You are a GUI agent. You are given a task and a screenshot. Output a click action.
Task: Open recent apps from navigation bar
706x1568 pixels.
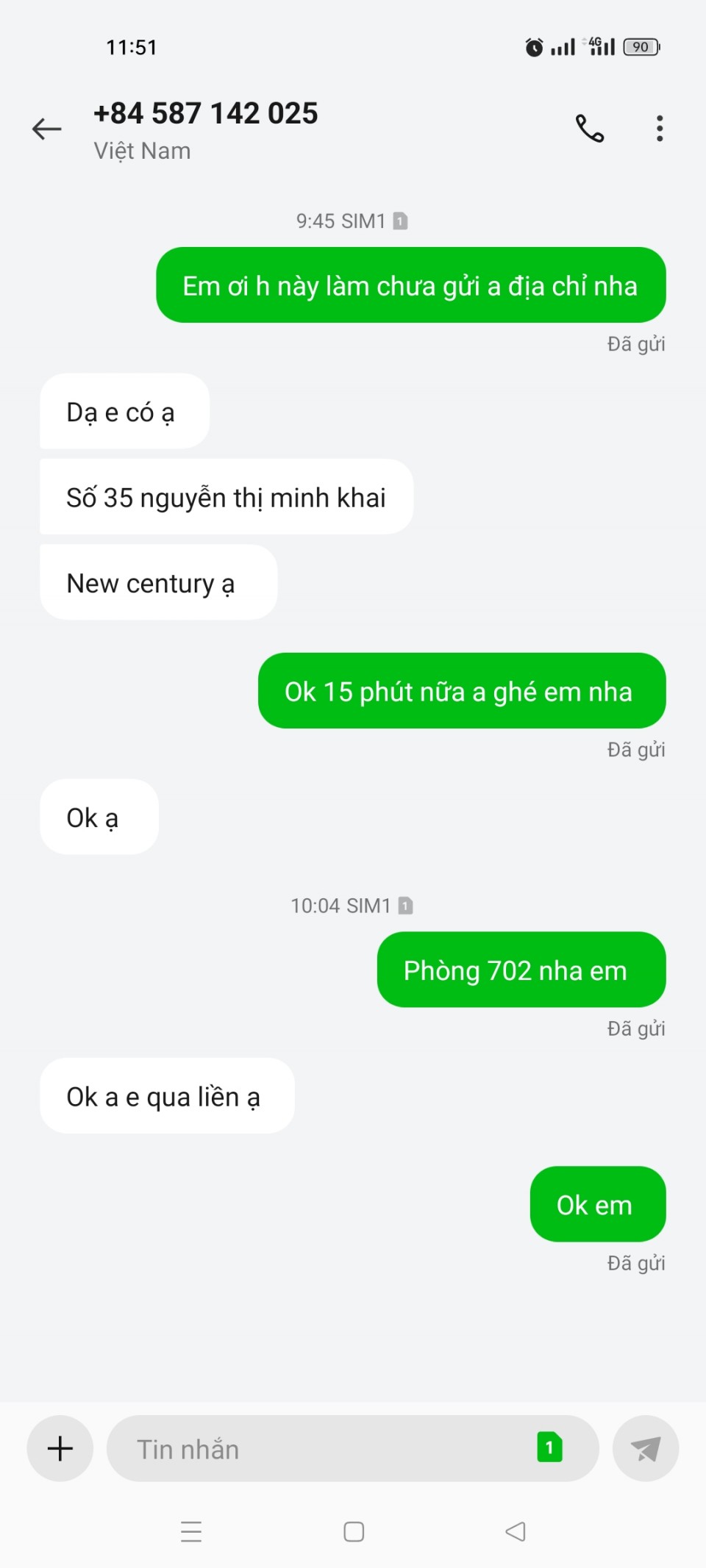tap(191, 1531)
